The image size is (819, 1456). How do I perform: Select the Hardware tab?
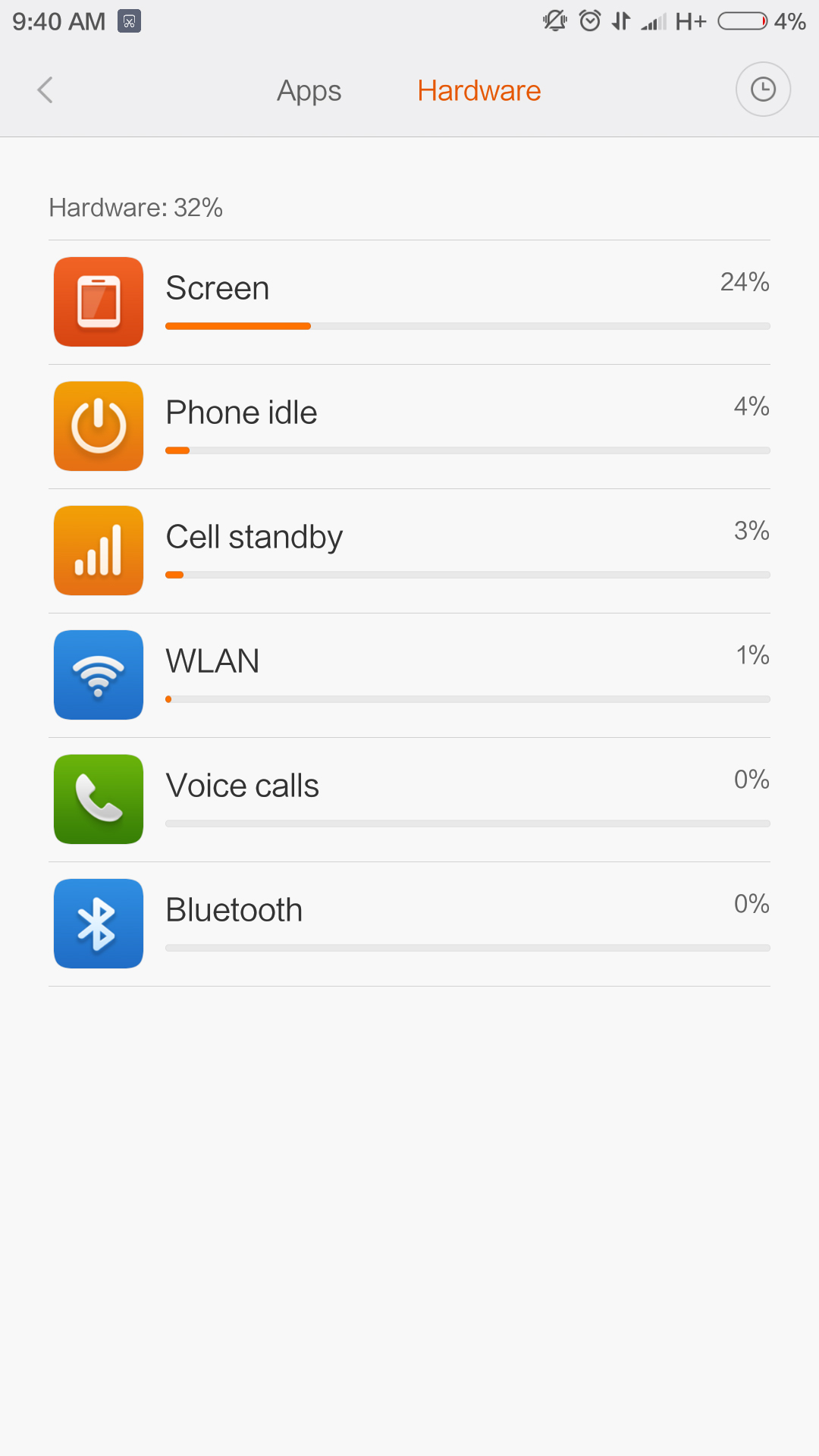[479, 91]
